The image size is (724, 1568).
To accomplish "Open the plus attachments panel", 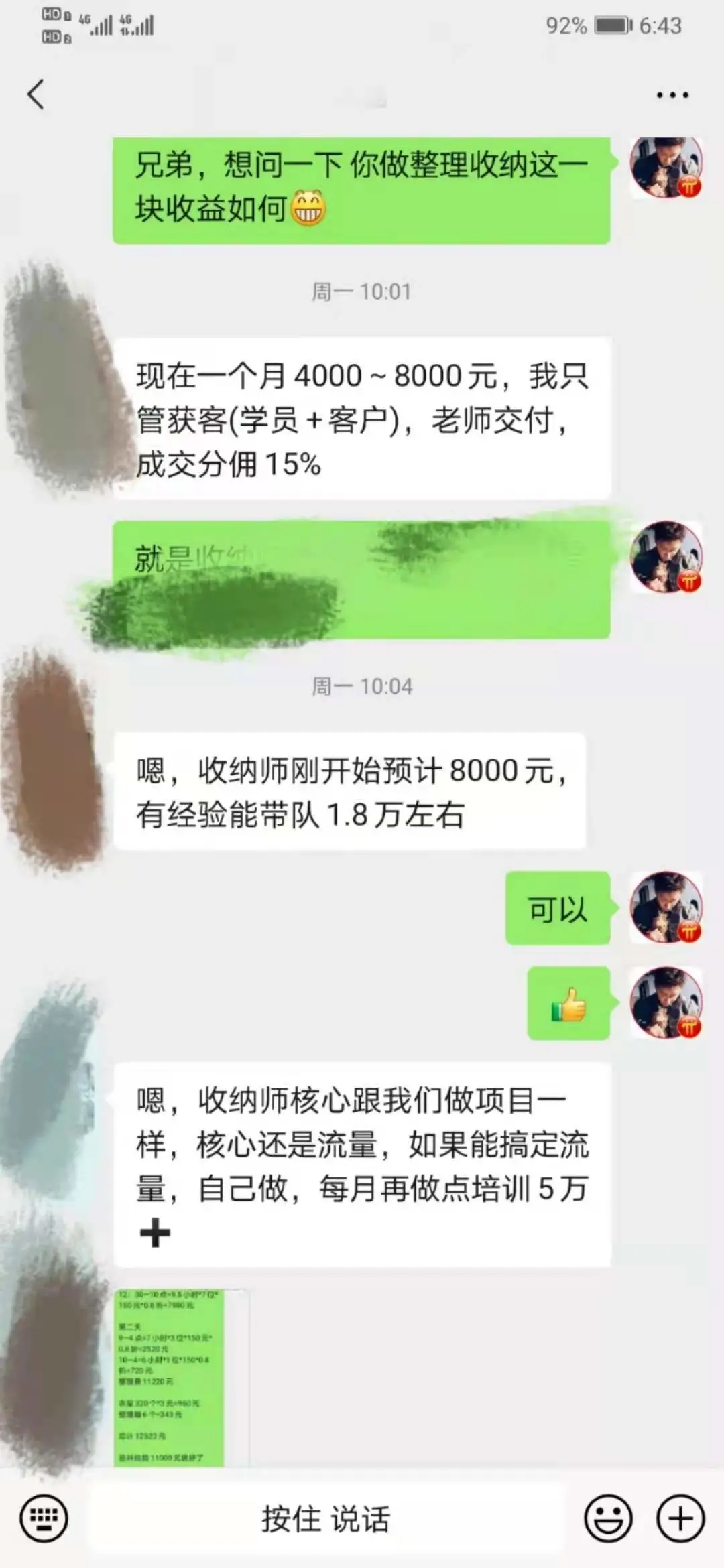I will point(680,1518).
